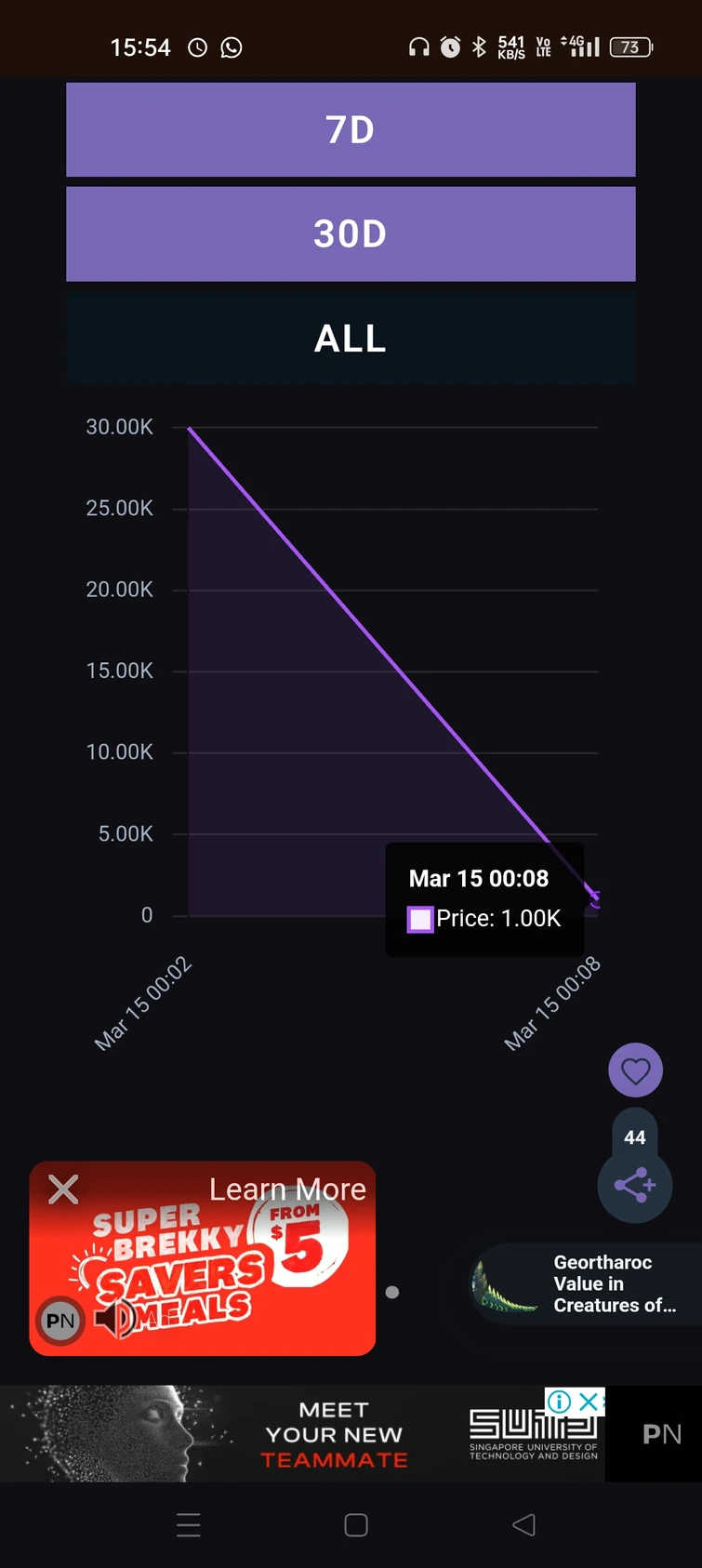Open Geortharoc Value in Creatures card
The image size is (702, 1568).
click(x=586, y=1283)
